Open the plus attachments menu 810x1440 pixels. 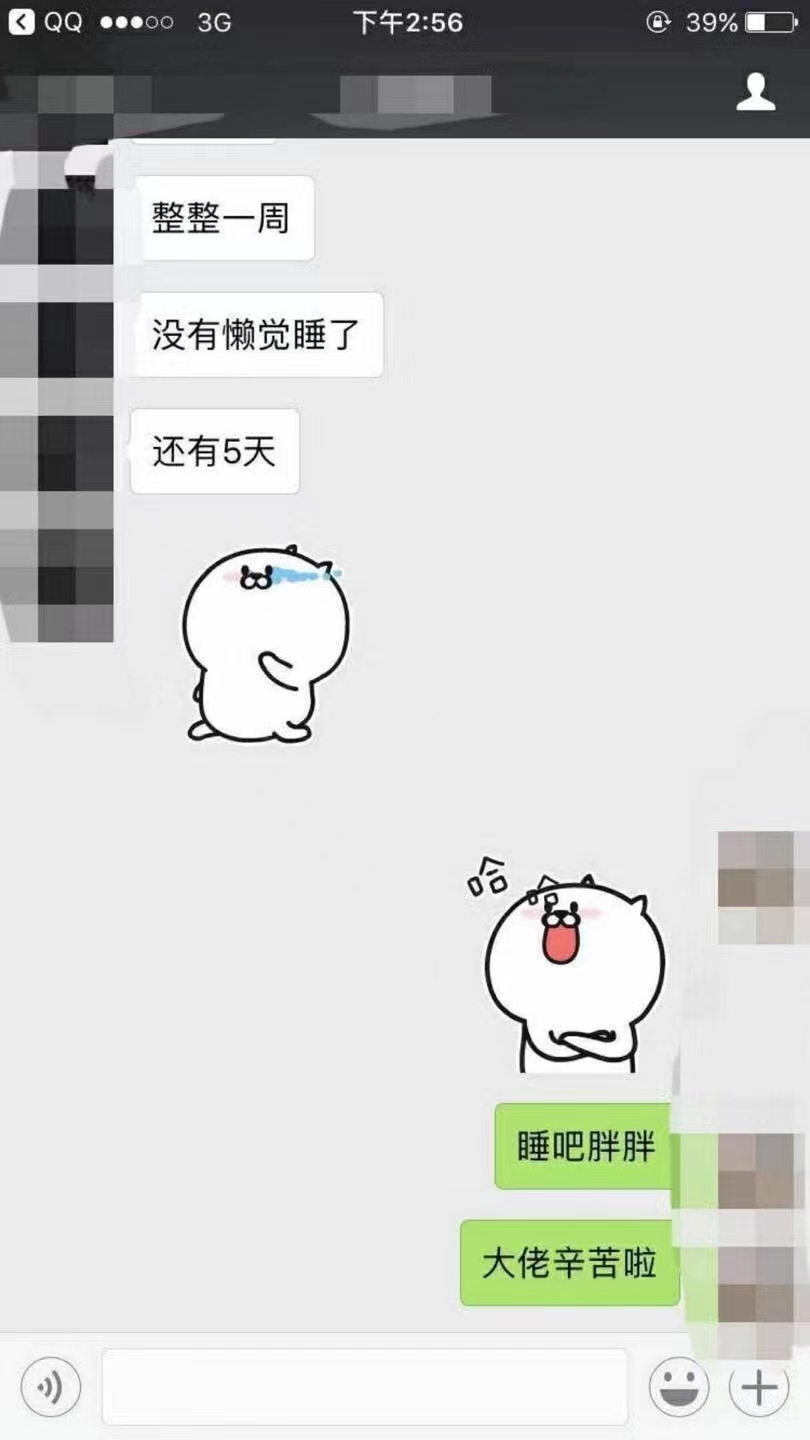(759, 1387)
